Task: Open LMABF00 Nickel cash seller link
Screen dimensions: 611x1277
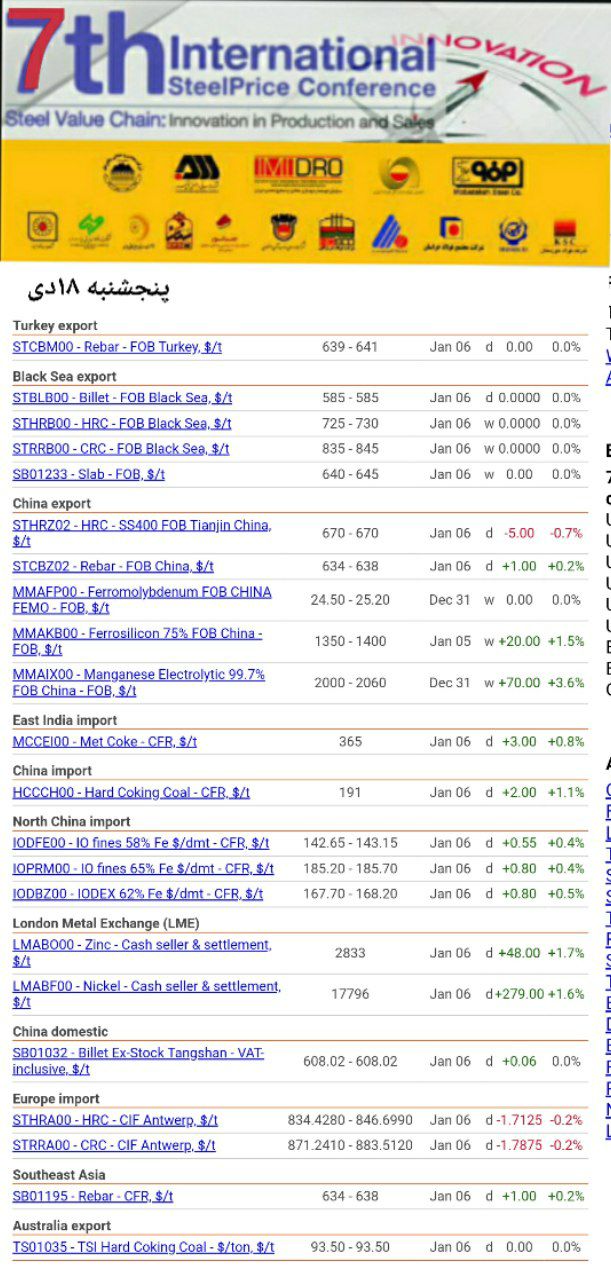Action: tap(147, 994)
